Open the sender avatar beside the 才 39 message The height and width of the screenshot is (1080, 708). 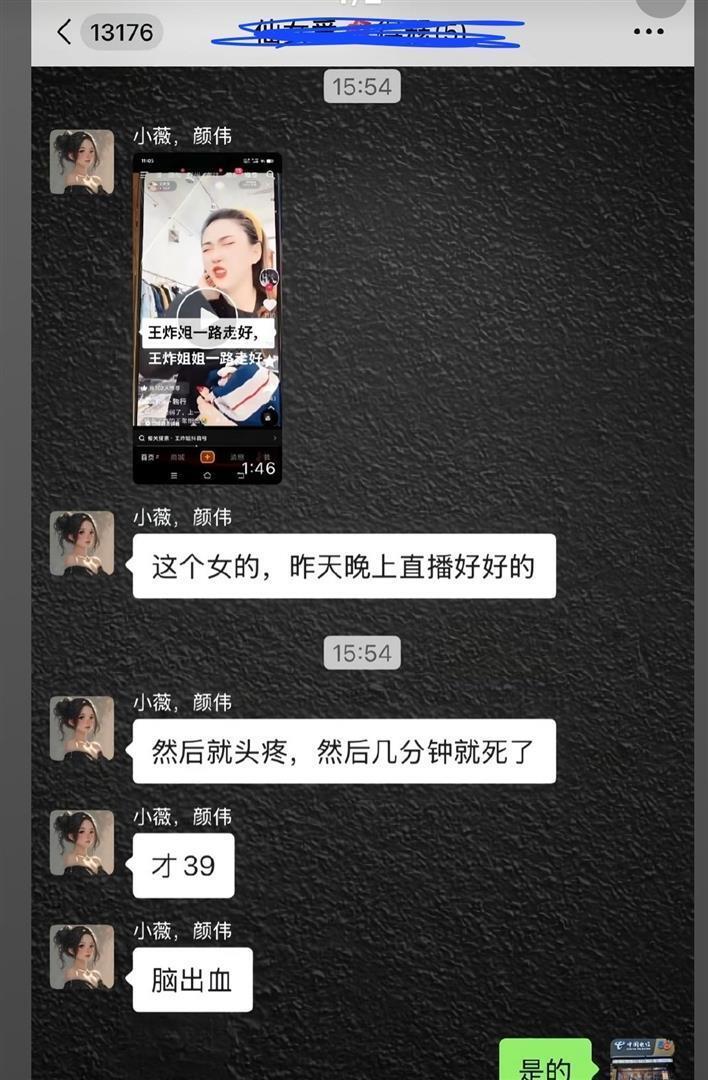click(82, 842)
